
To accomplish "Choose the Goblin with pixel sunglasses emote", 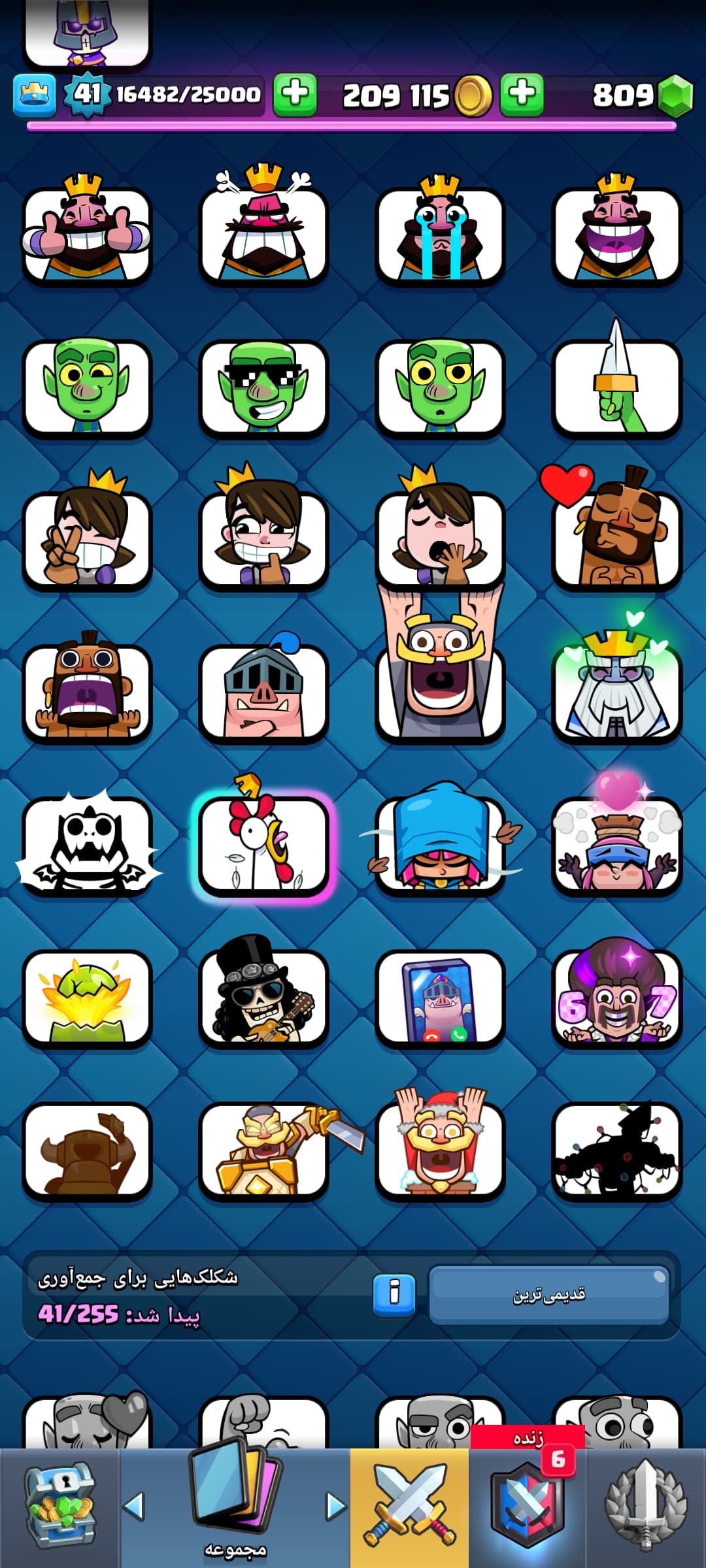I will pos(263,387).
